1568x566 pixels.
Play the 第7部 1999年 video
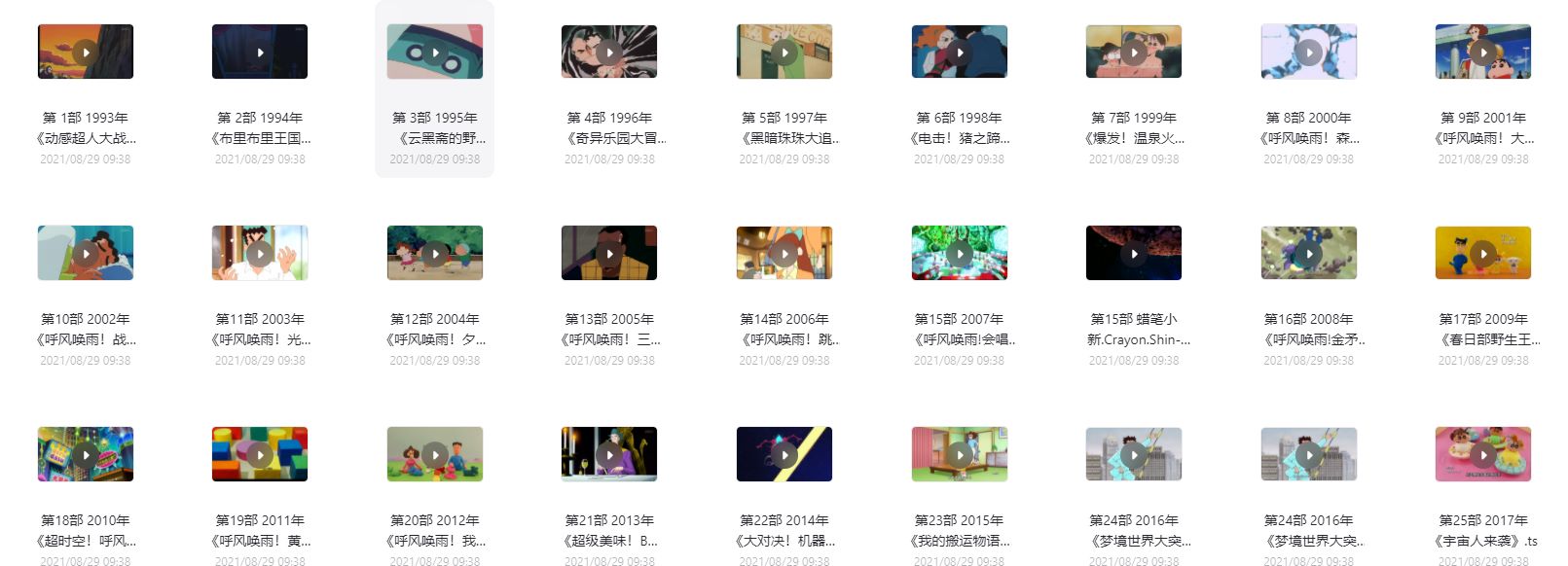coord(1134,52)
